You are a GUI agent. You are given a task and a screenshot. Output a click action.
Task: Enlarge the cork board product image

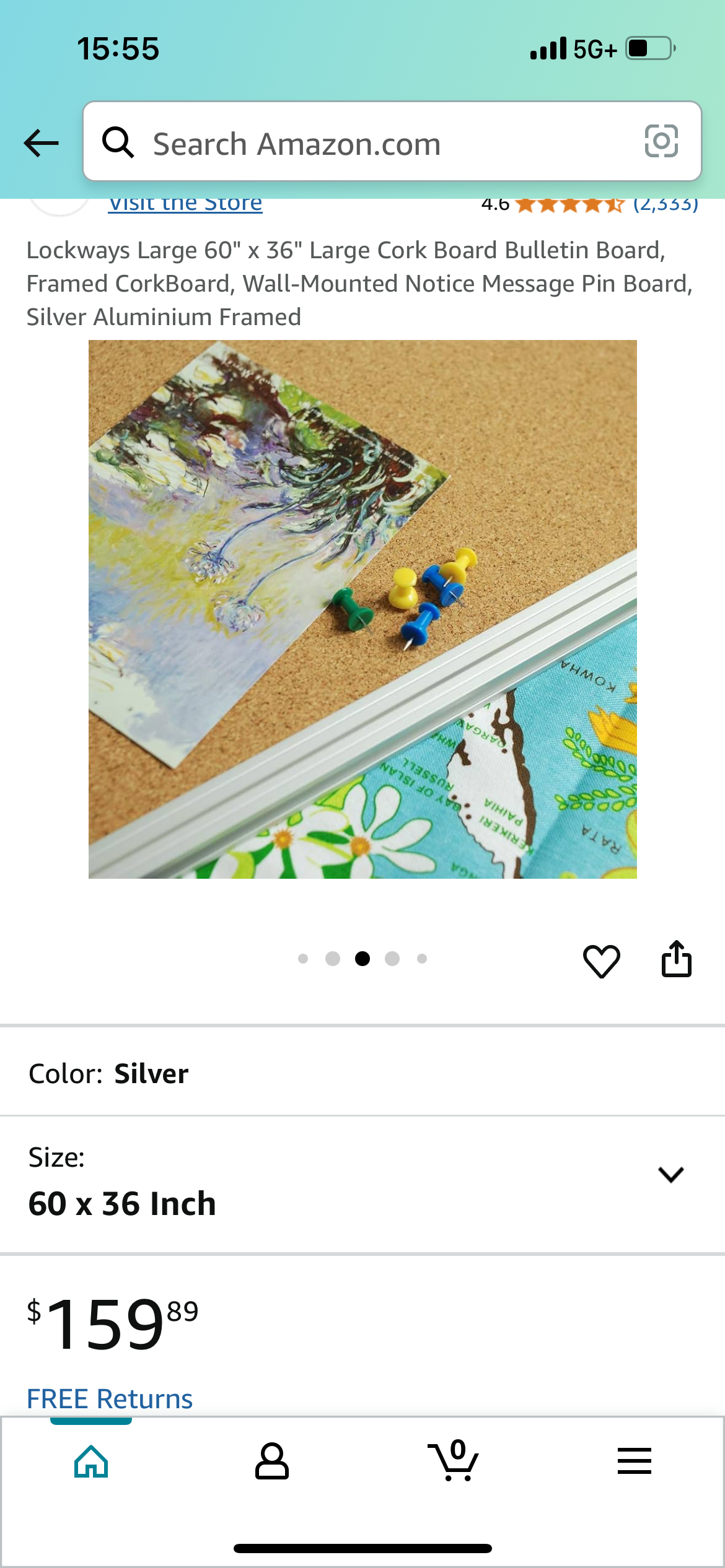(362, 609)
